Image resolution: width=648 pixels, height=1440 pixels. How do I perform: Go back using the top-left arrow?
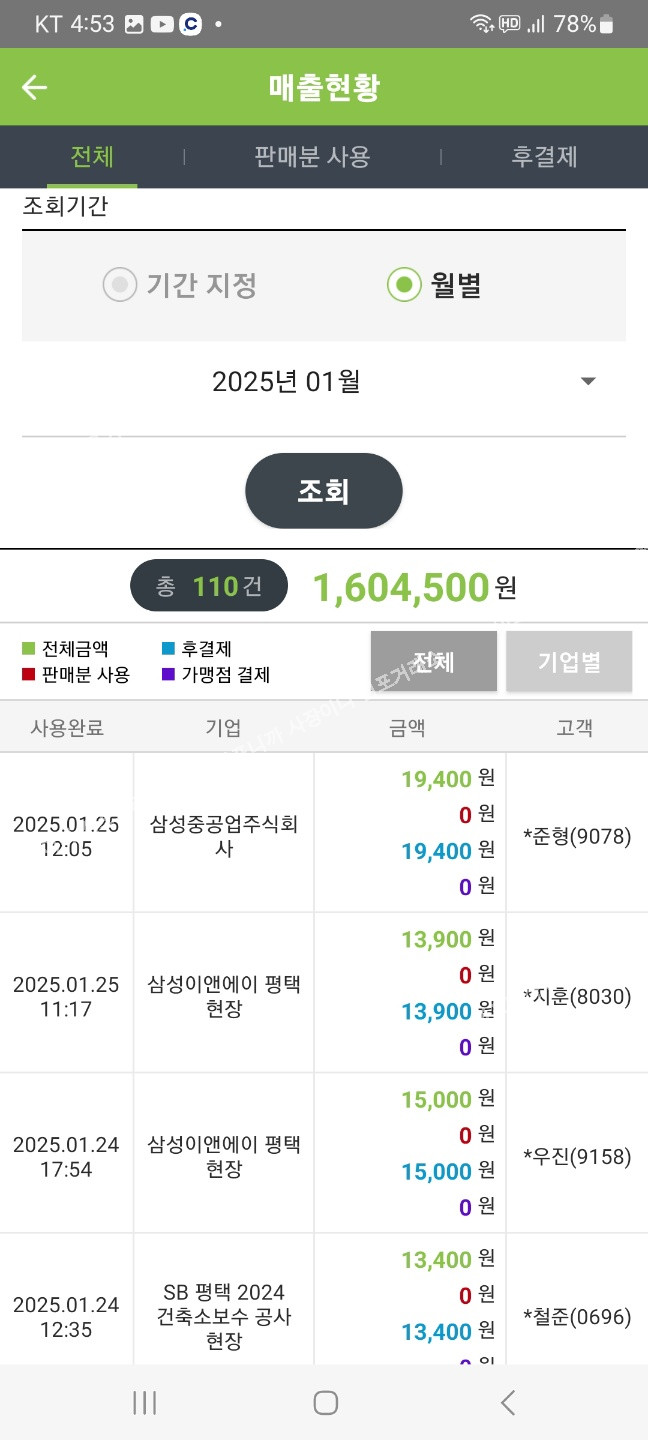[x=35, y=87]
